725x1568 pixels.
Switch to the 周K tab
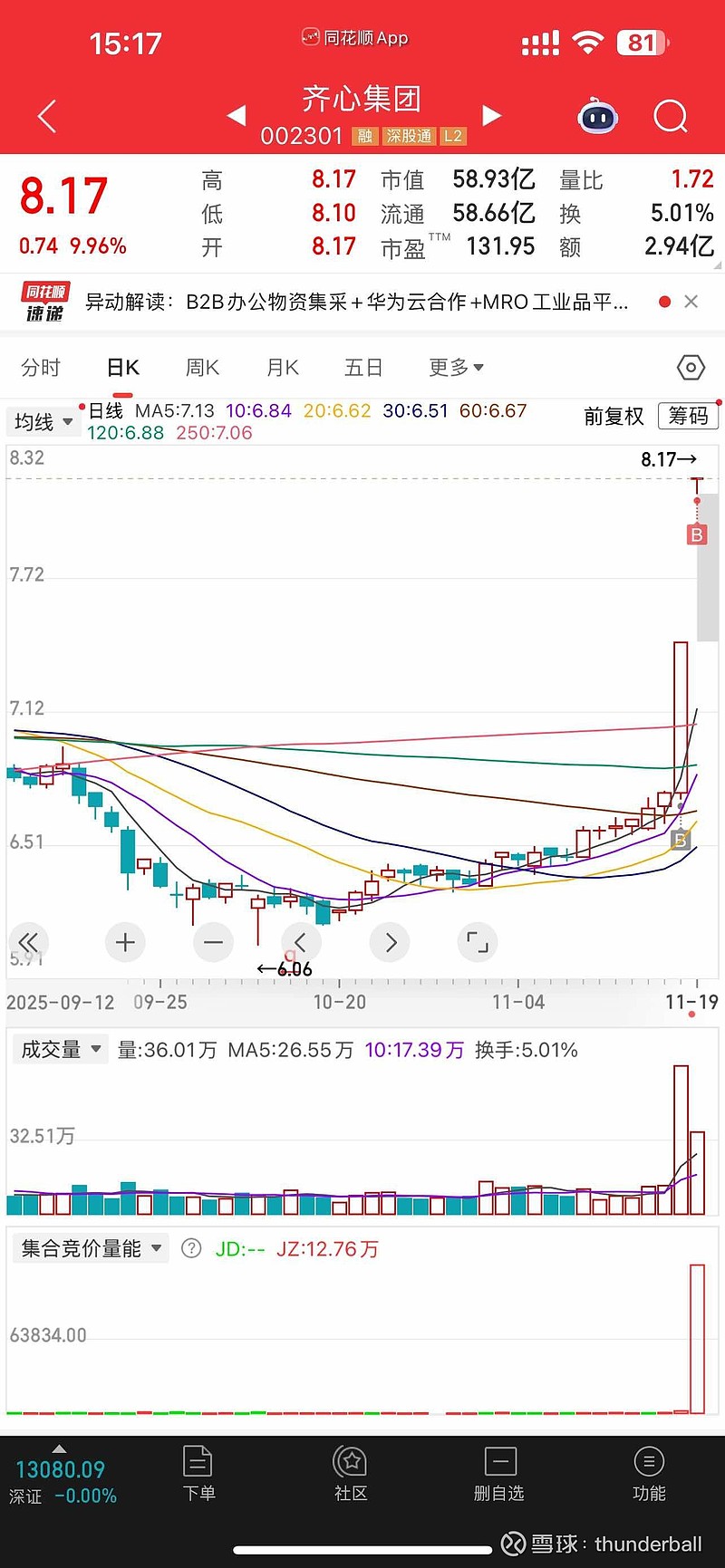[202, 368]
